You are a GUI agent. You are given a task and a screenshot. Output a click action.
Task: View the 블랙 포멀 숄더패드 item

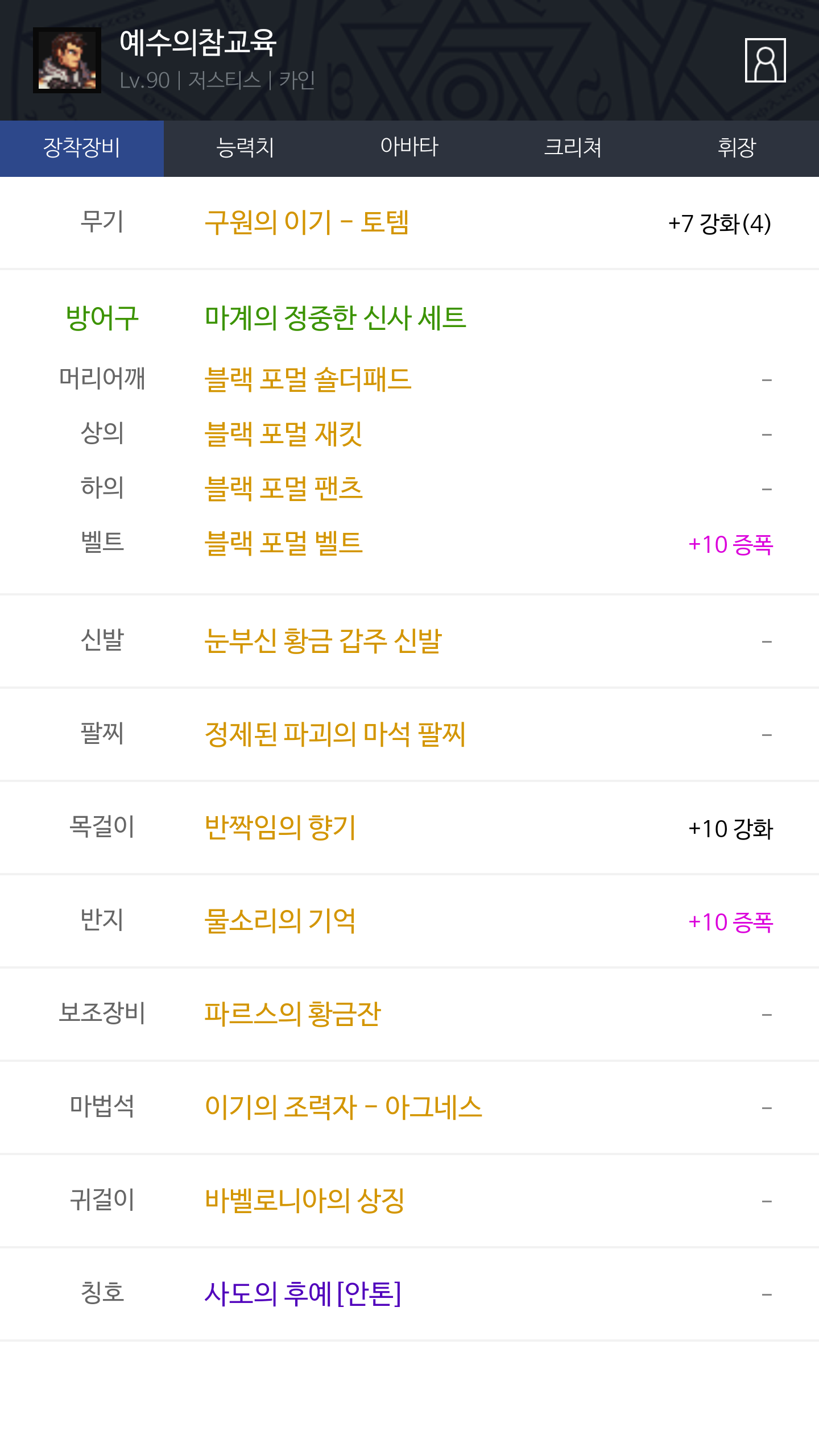[308, 379]
